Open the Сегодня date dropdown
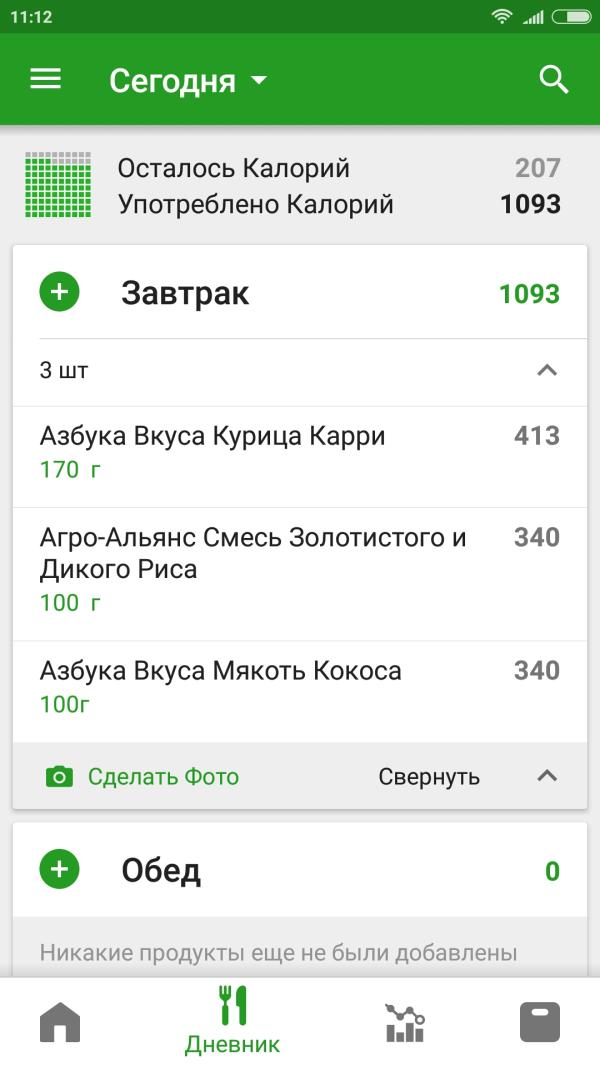The image size is (600, 1066). pyautogui.click(x=188, y=81)
